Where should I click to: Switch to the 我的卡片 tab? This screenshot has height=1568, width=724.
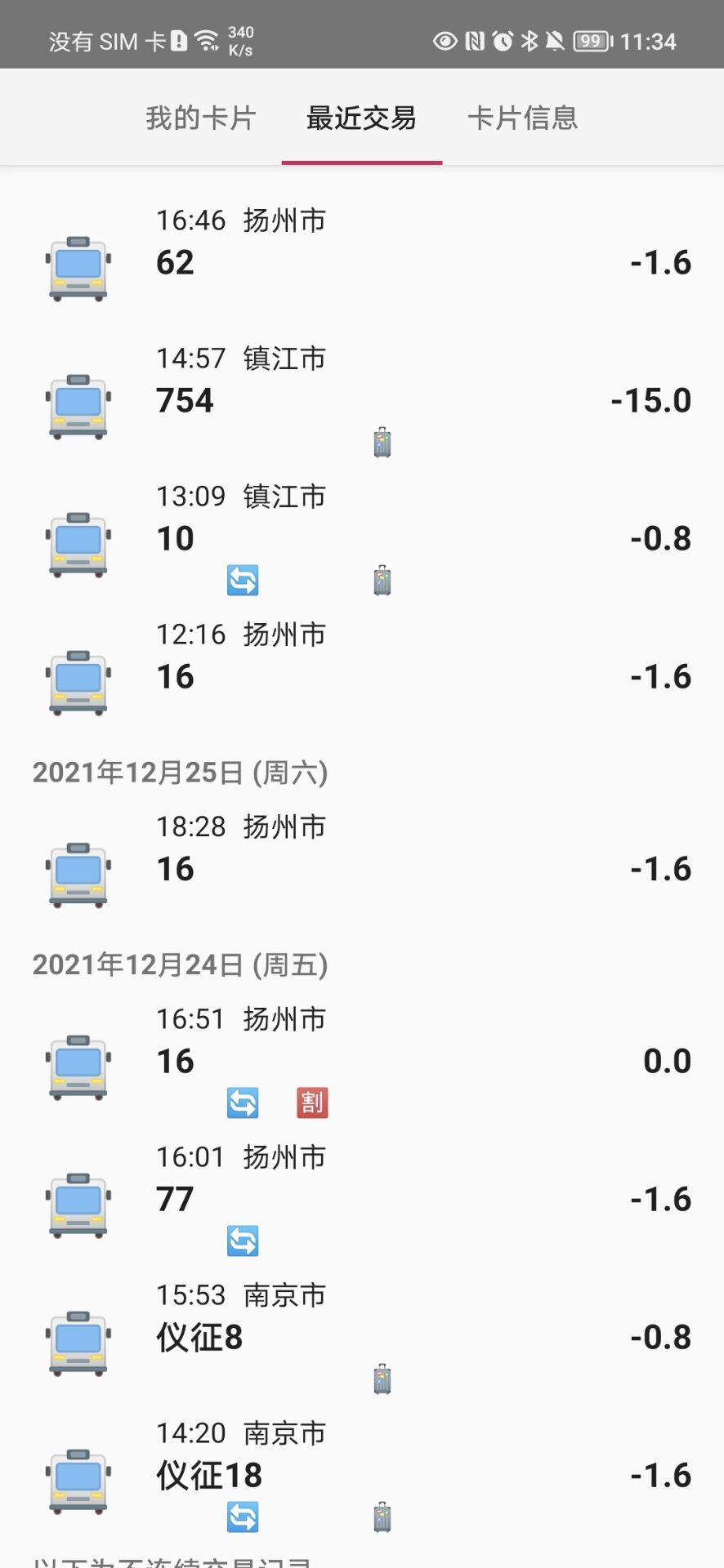coord(201,118)
